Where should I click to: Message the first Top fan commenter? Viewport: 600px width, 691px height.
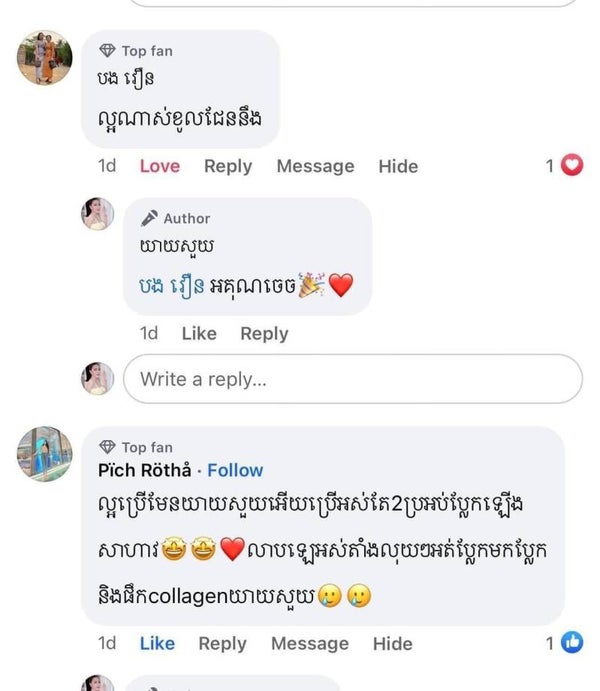[315, 166]
